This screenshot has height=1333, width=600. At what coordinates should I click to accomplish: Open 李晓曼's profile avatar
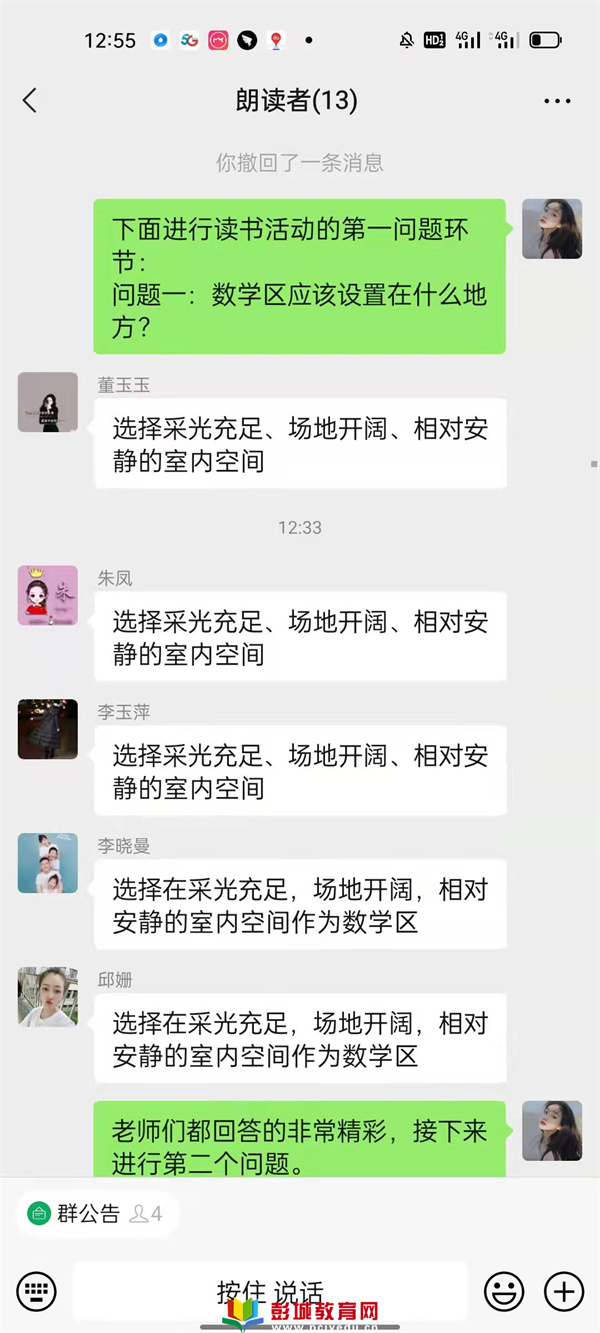(x=48, y=863)
